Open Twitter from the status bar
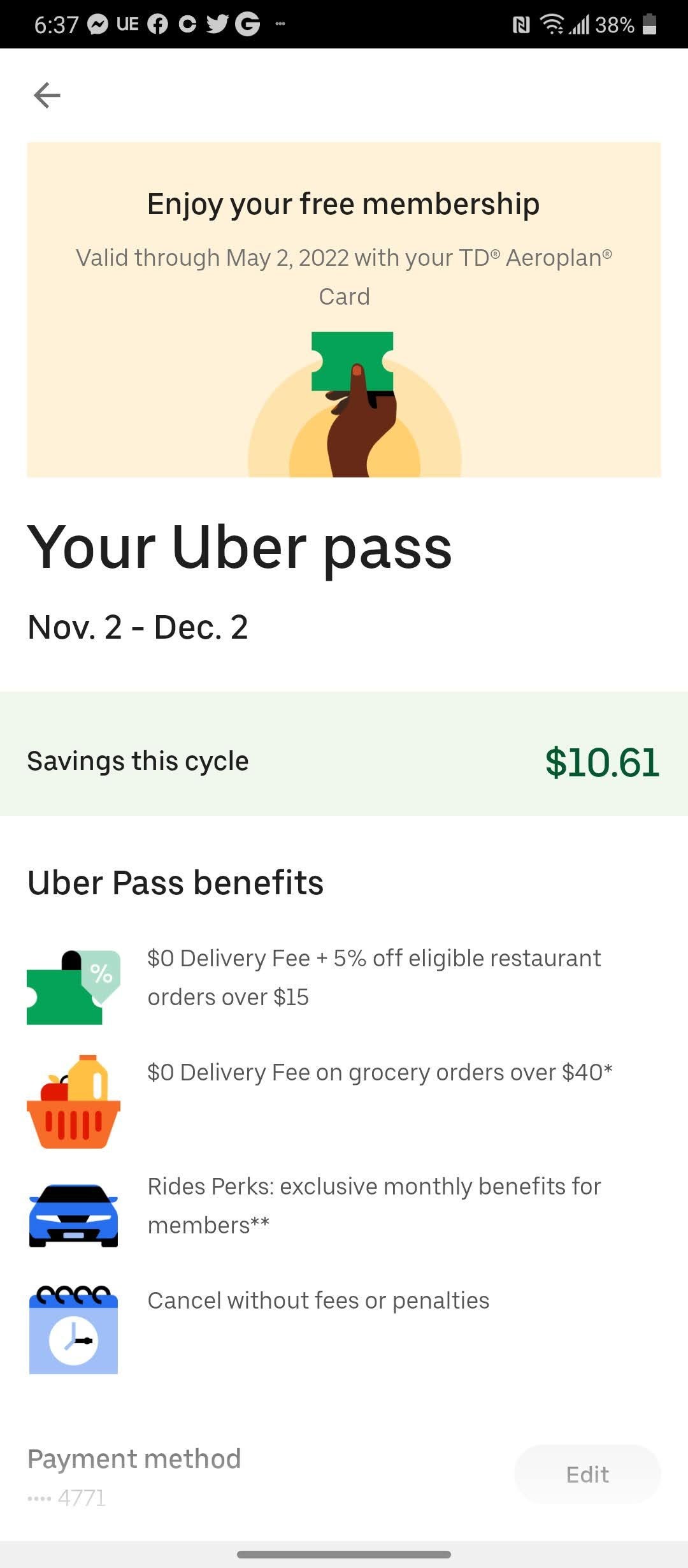The width and height of the screenshot is (688, 1568). 217,24
